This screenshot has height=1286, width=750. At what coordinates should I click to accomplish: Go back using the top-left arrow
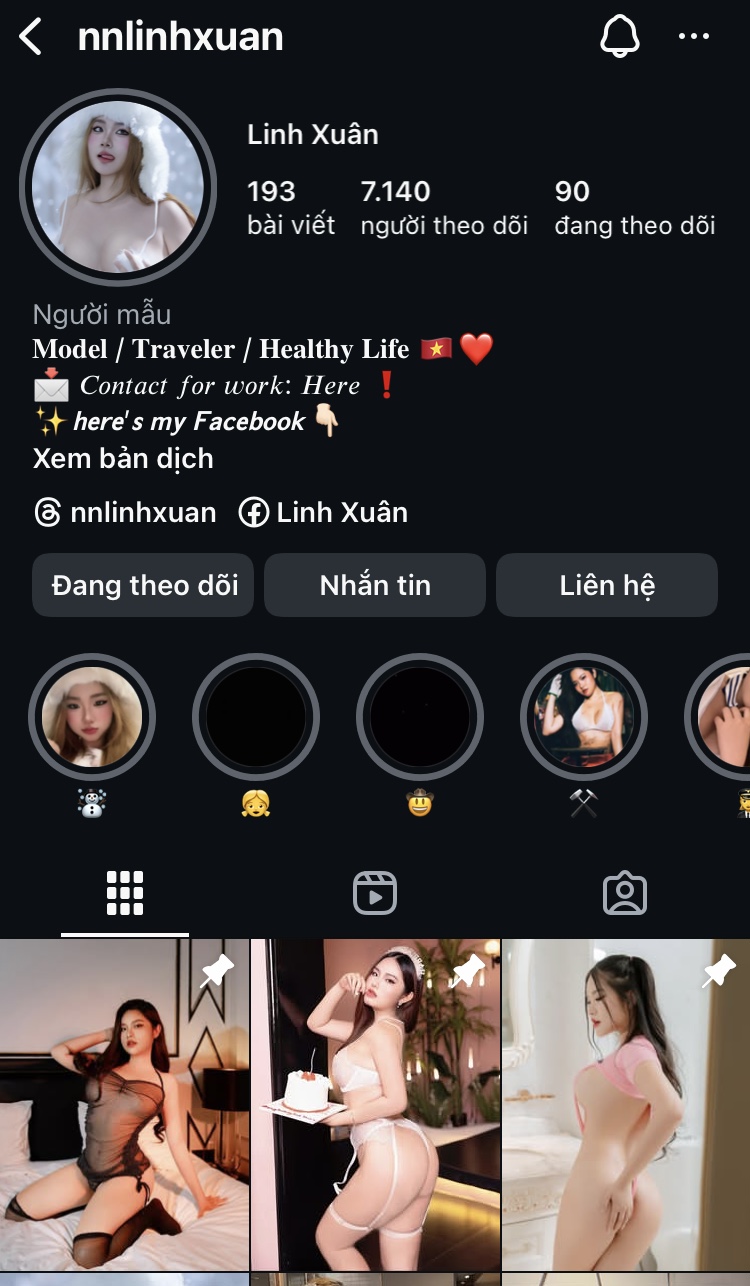(31, 38)
